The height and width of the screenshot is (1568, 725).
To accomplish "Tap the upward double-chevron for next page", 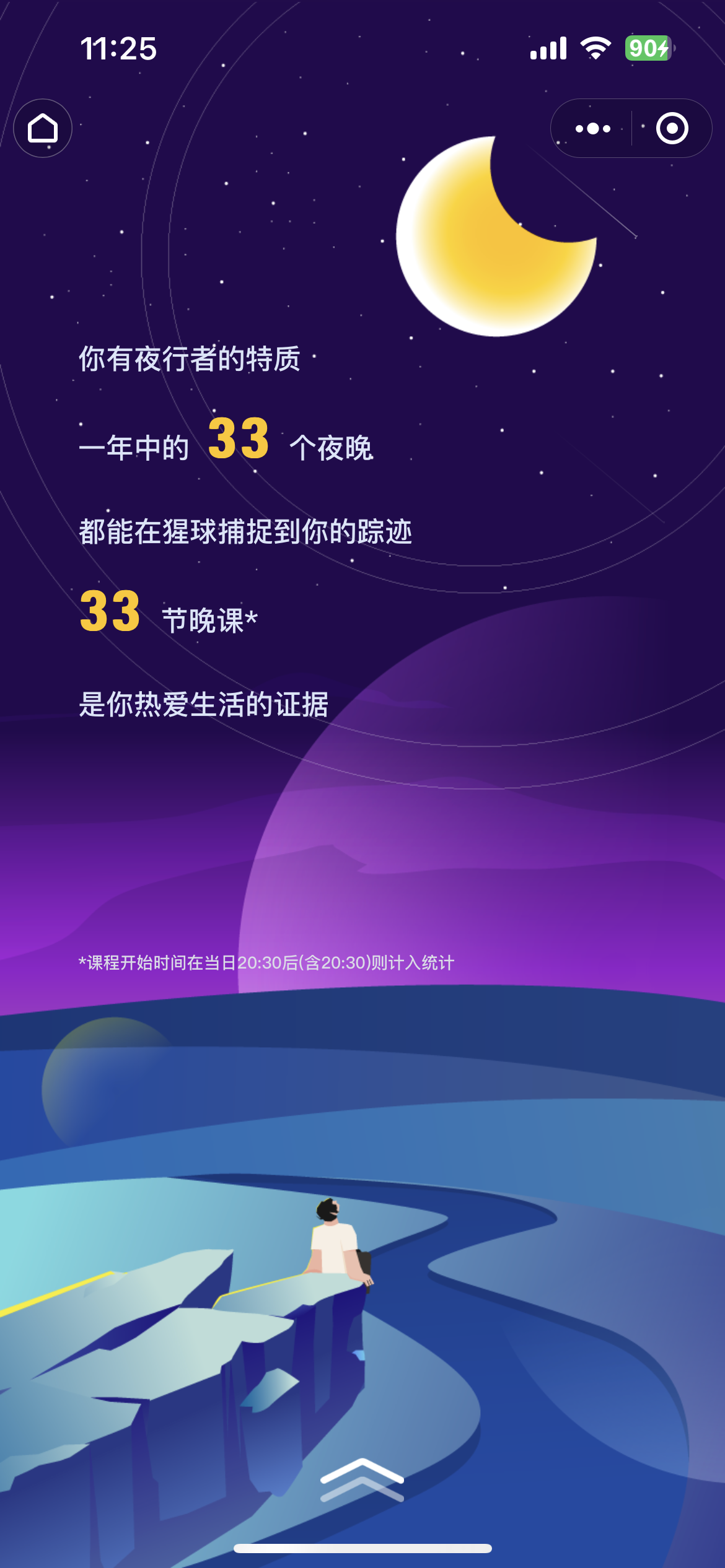I will coord(362,1479).
